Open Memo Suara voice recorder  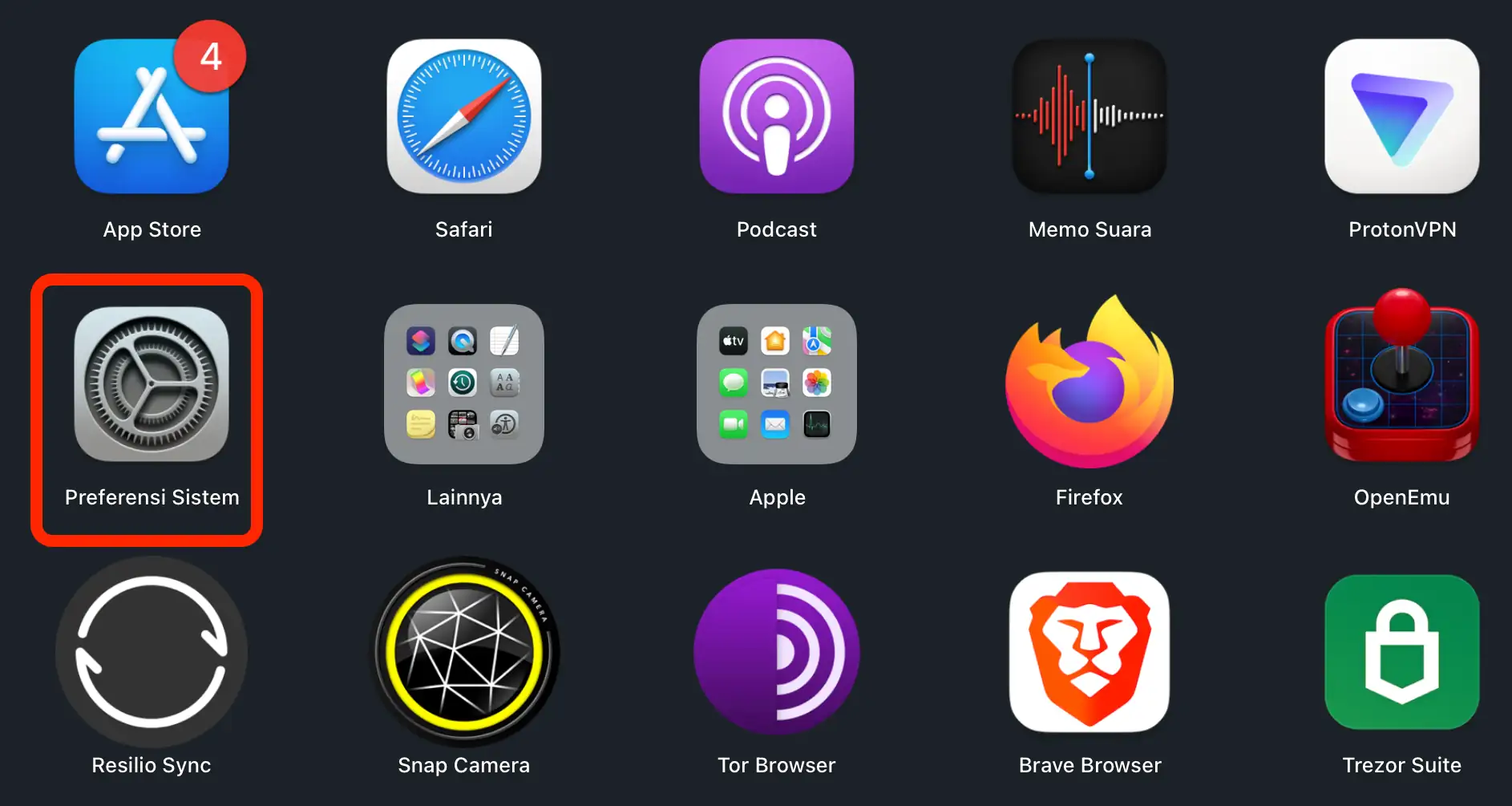click(x=1089, y=117)
